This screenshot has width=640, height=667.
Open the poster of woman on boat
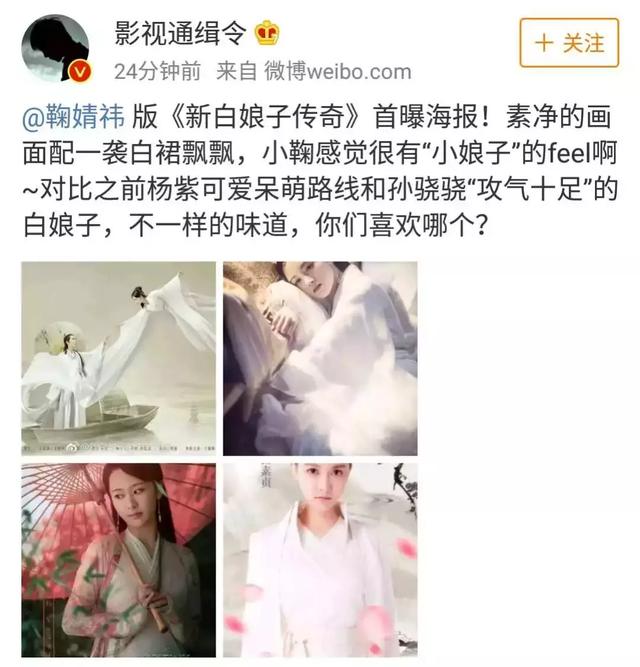(x=119, y=359)
